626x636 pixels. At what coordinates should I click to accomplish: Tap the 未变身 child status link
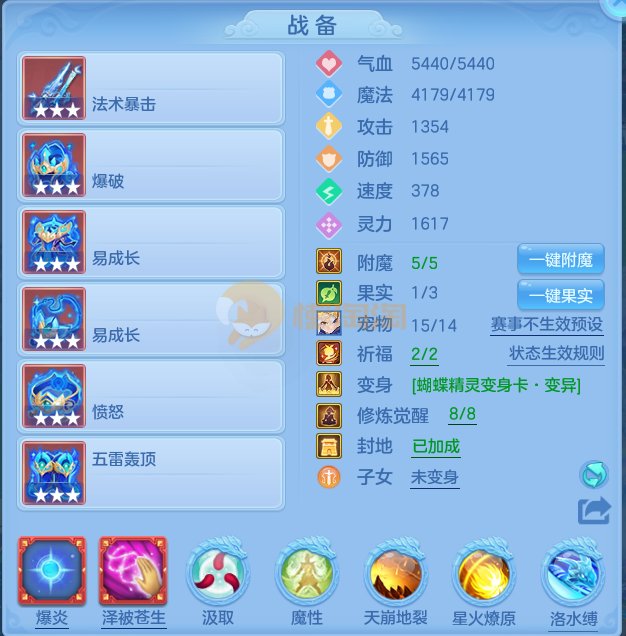[435, 478]
